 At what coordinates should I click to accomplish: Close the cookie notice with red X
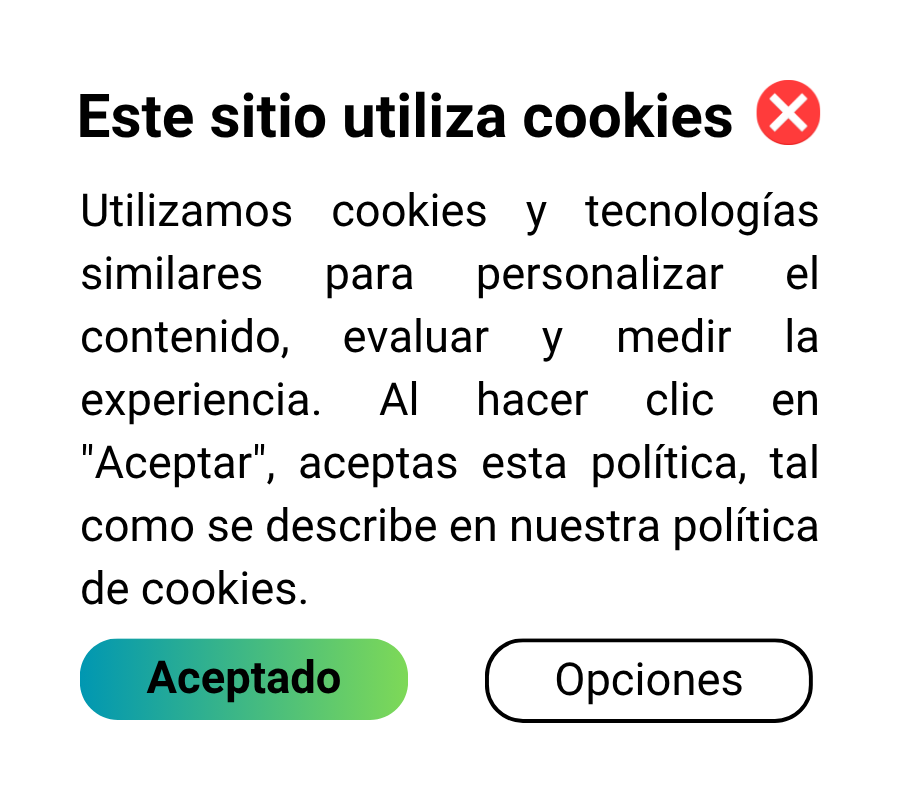788,113
